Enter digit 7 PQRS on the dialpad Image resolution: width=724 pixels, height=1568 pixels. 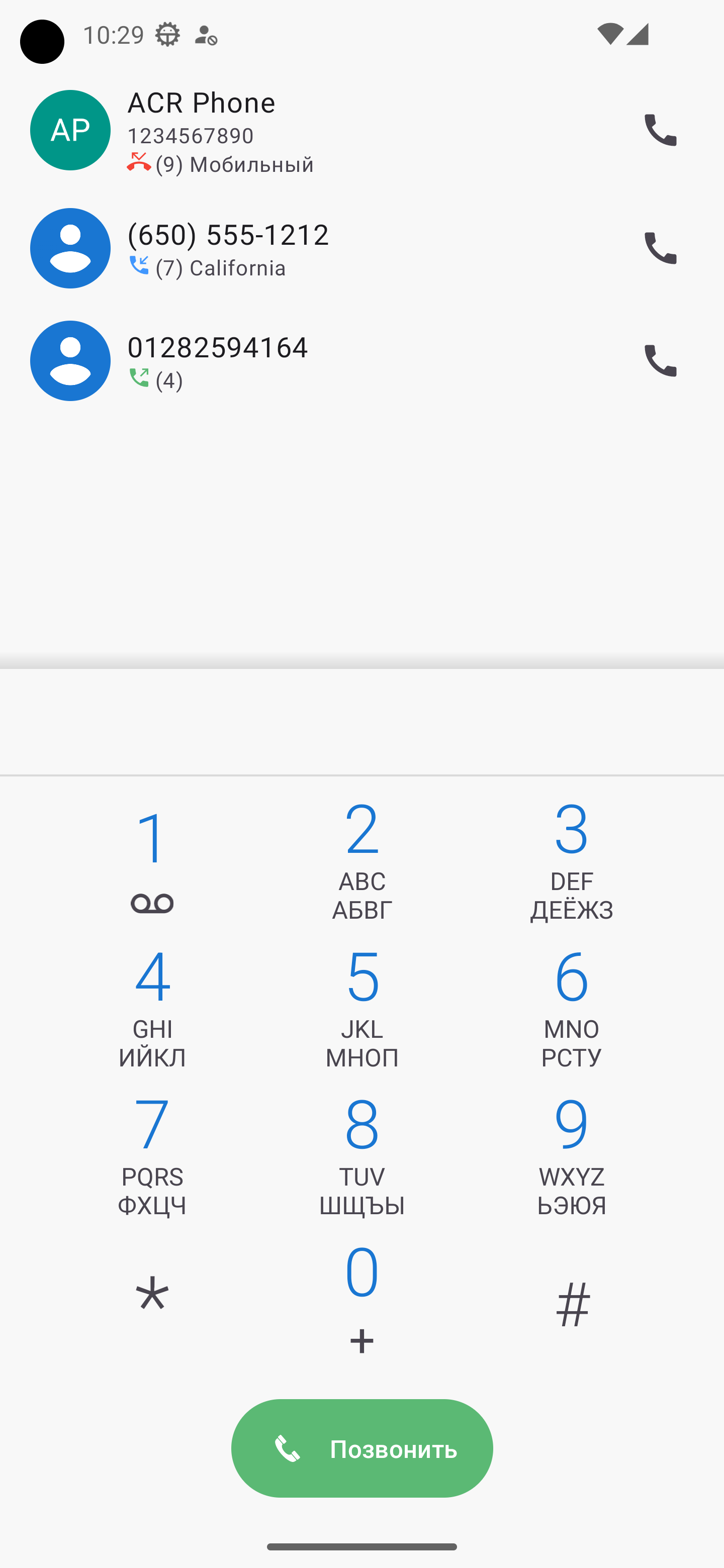(x=152, y=1156)
